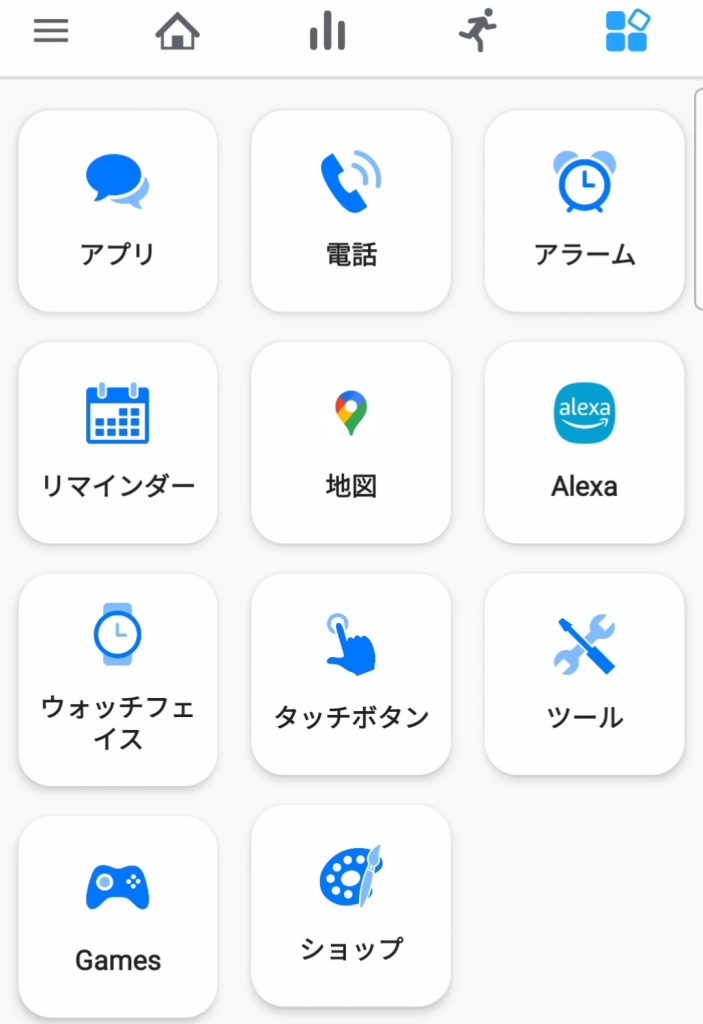
Task: Open the 地図 maps card
Action: (351, 443)
